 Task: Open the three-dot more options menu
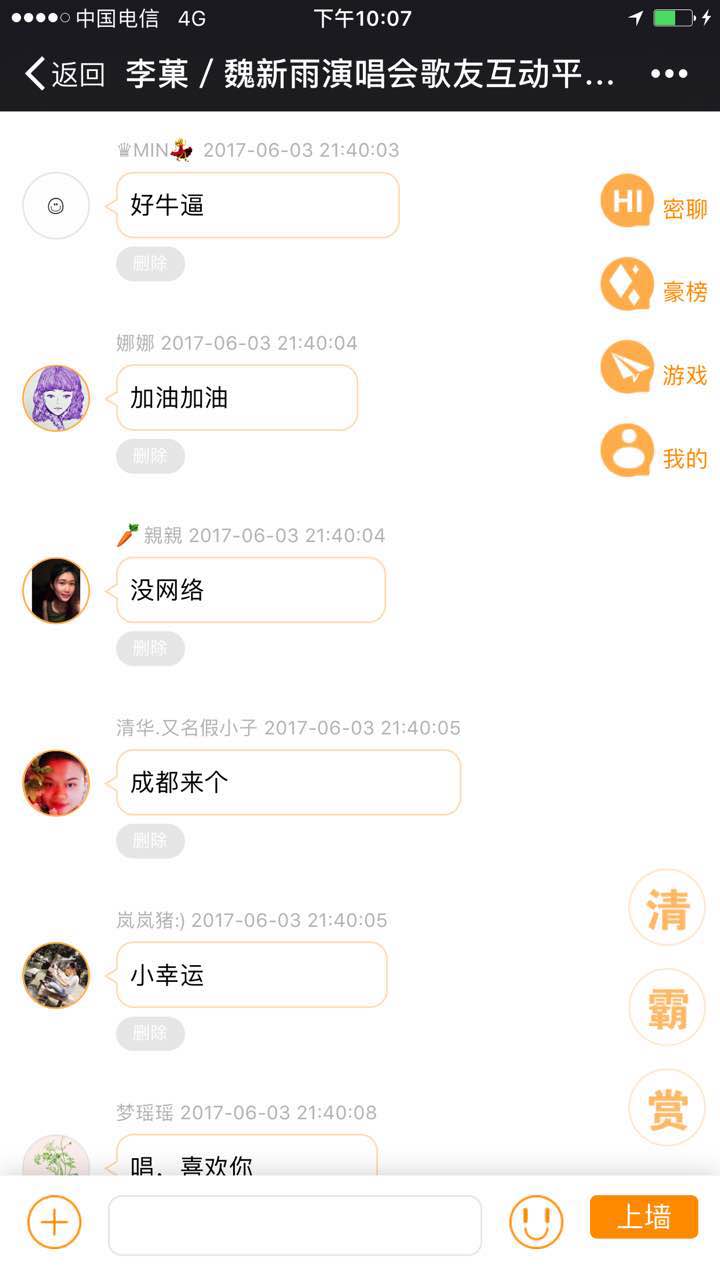pos(670,73)
